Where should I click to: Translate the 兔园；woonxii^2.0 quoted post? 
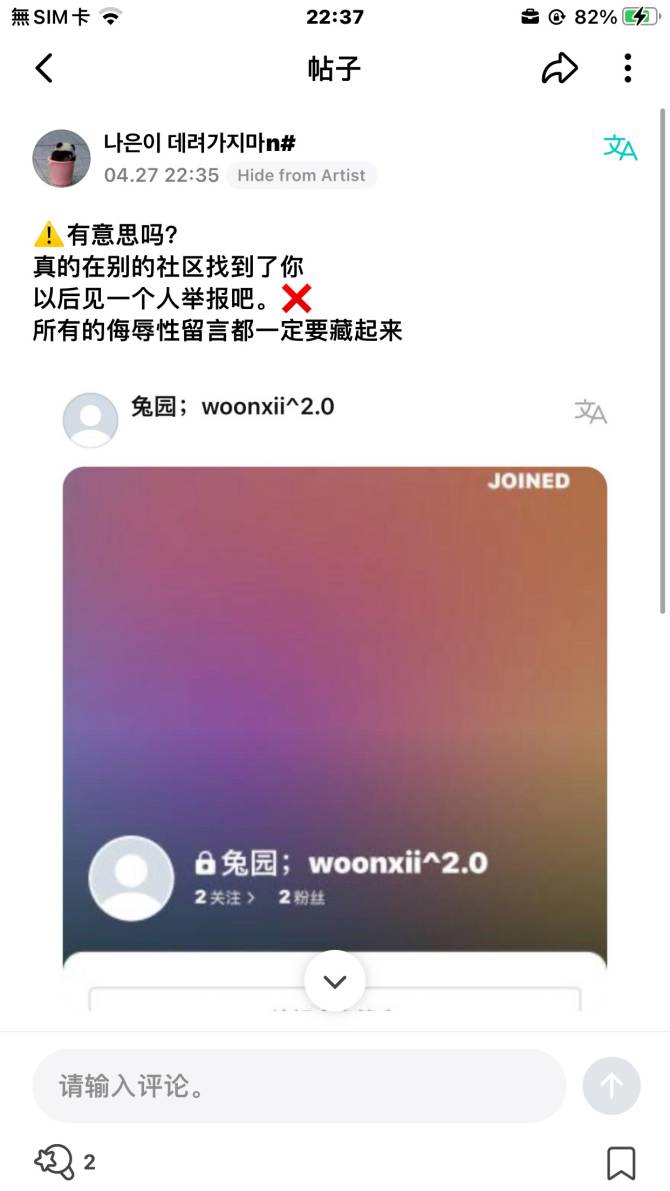[x=590, y=411]
